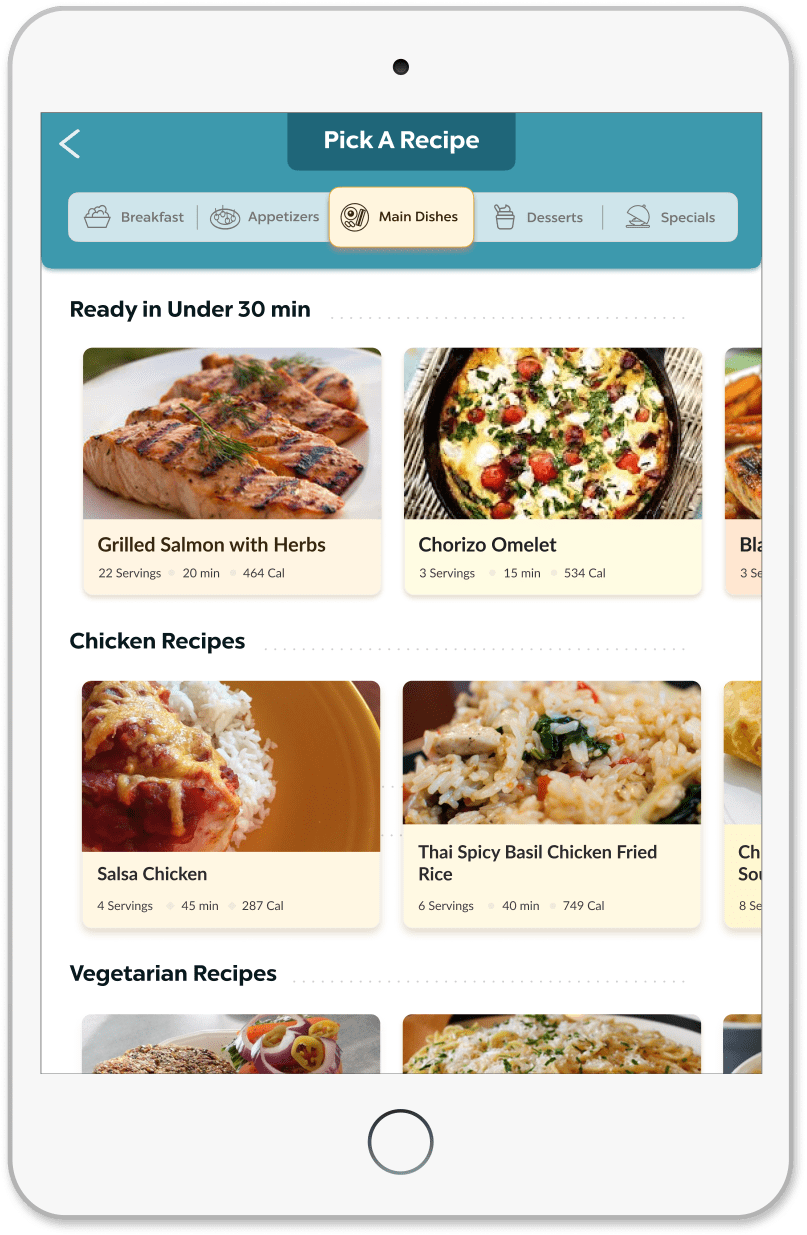Open the Chorizo Omelet recipe card

point(552,471)
